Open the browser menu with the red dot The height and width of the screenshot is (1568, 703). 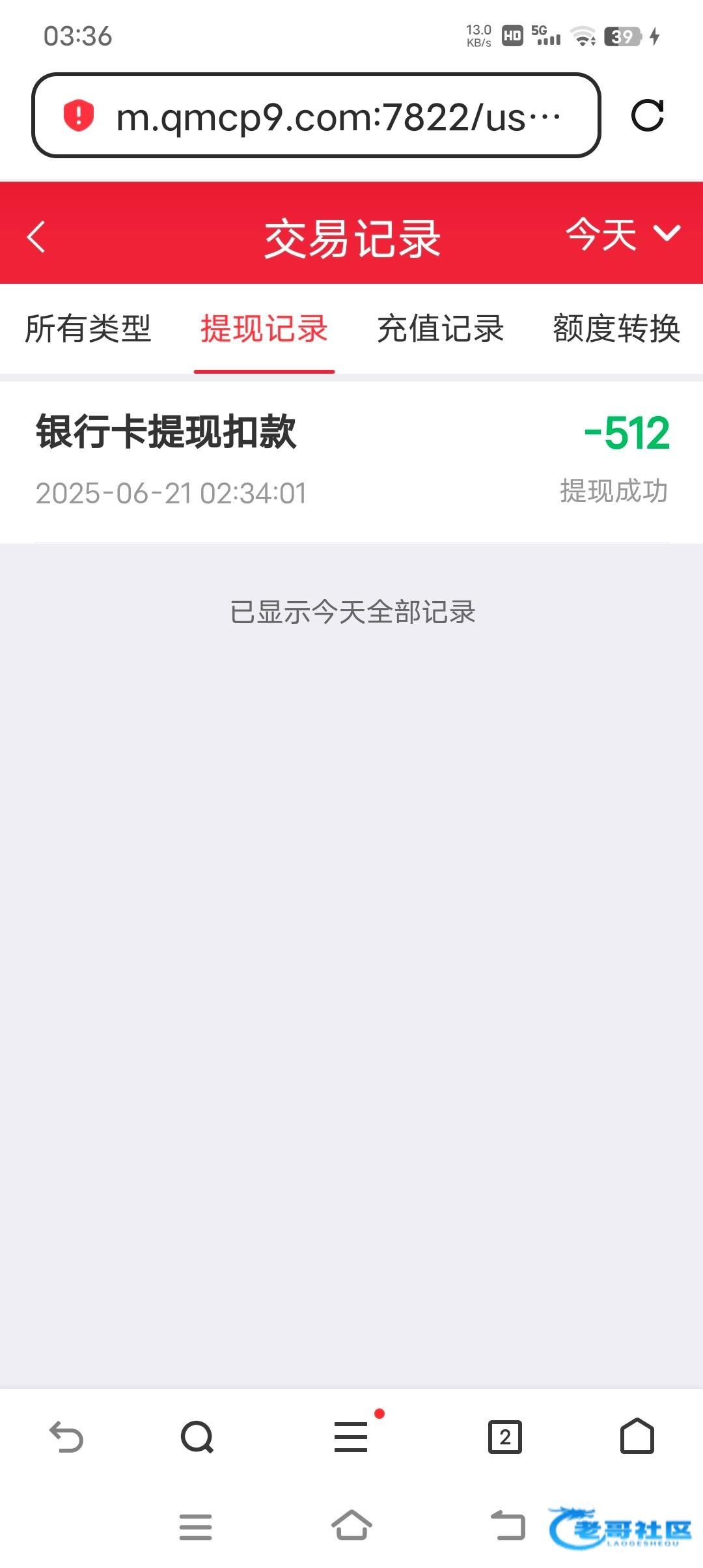351,1436
